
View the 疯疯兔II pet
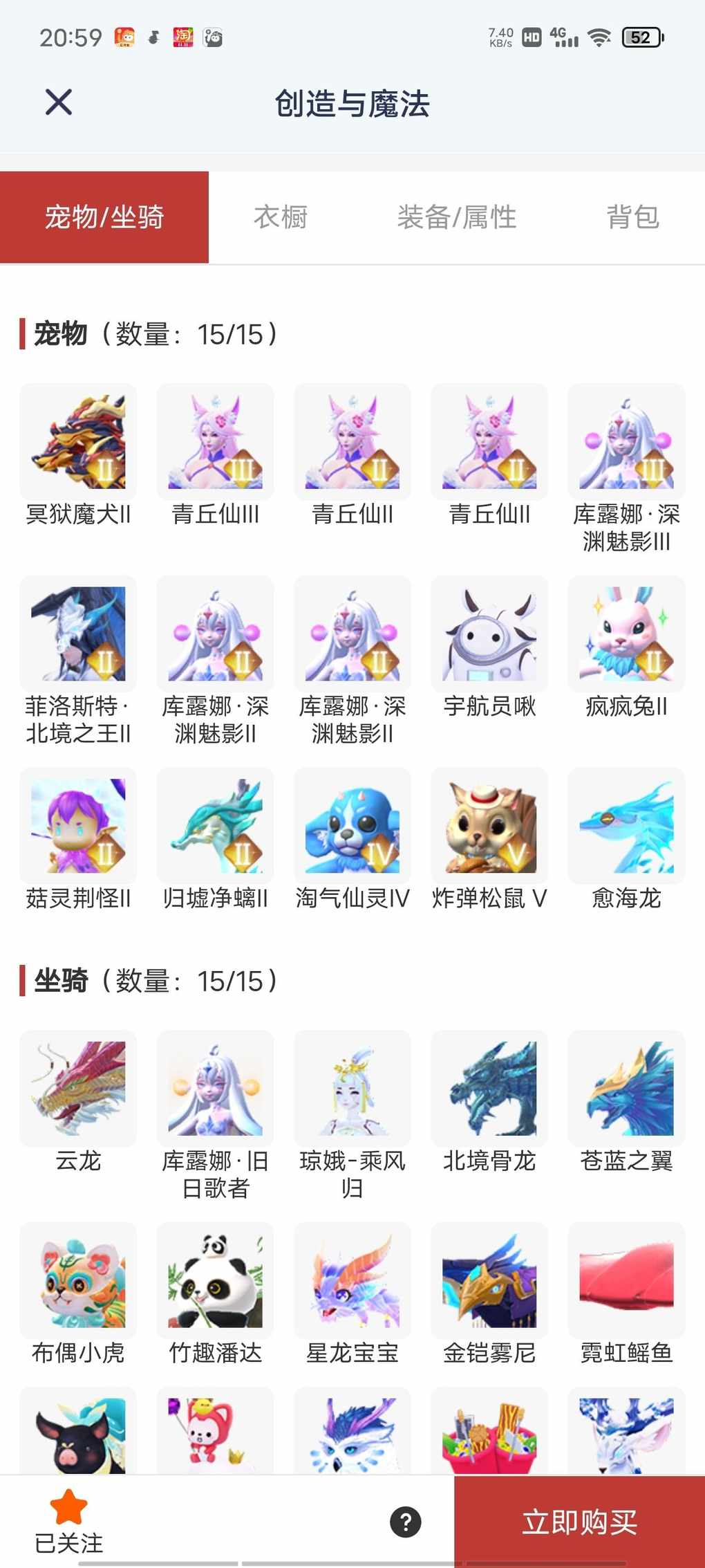coord(626,634)
